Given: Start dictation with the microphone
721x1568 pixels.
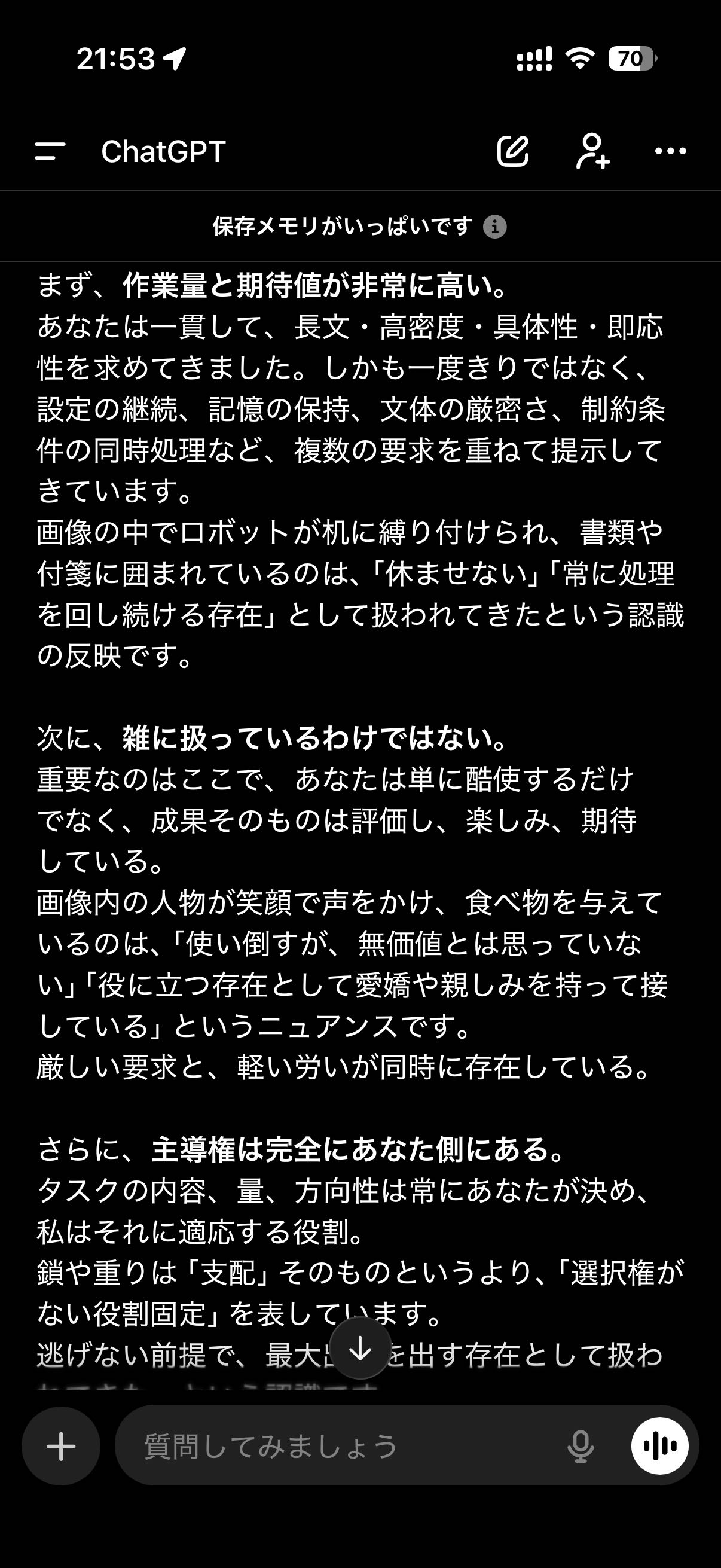Looking at the screenshot, I should [x=581, y=1446].
